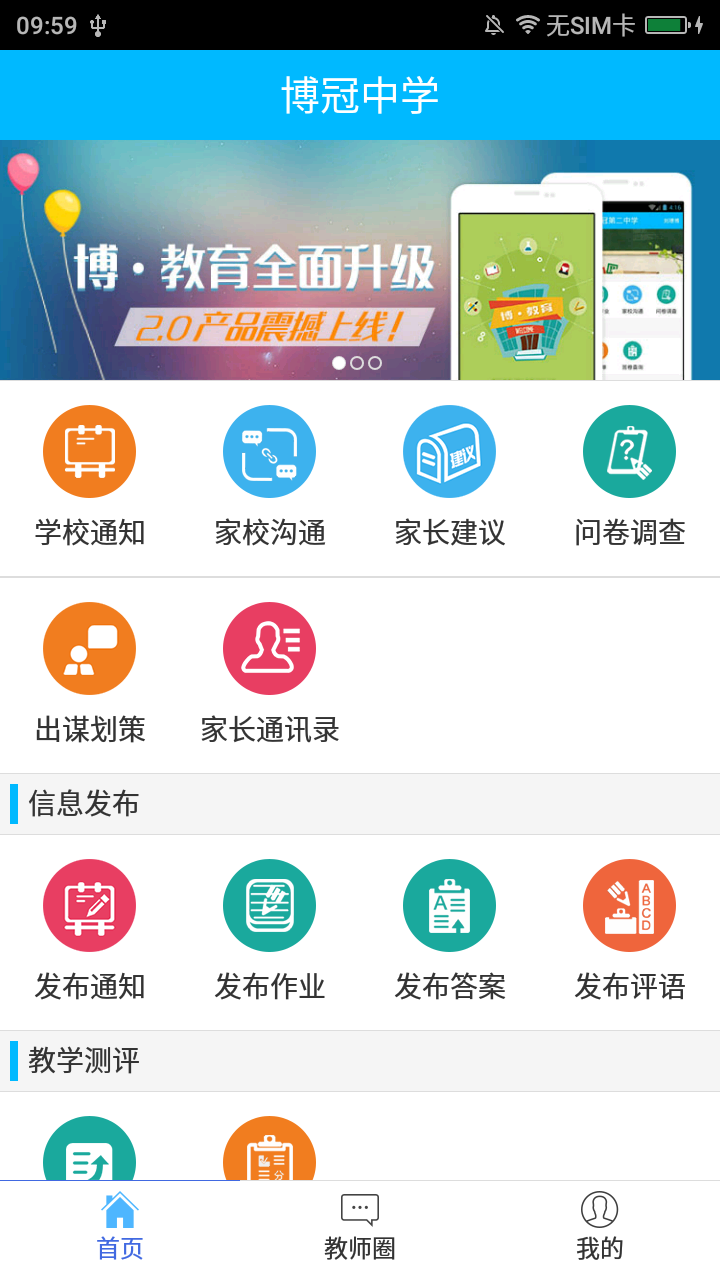The width and height of the screenshot is (720, 1280).
Task: Tap the 博冠中学 title bar
Action: tap(360, 95)
